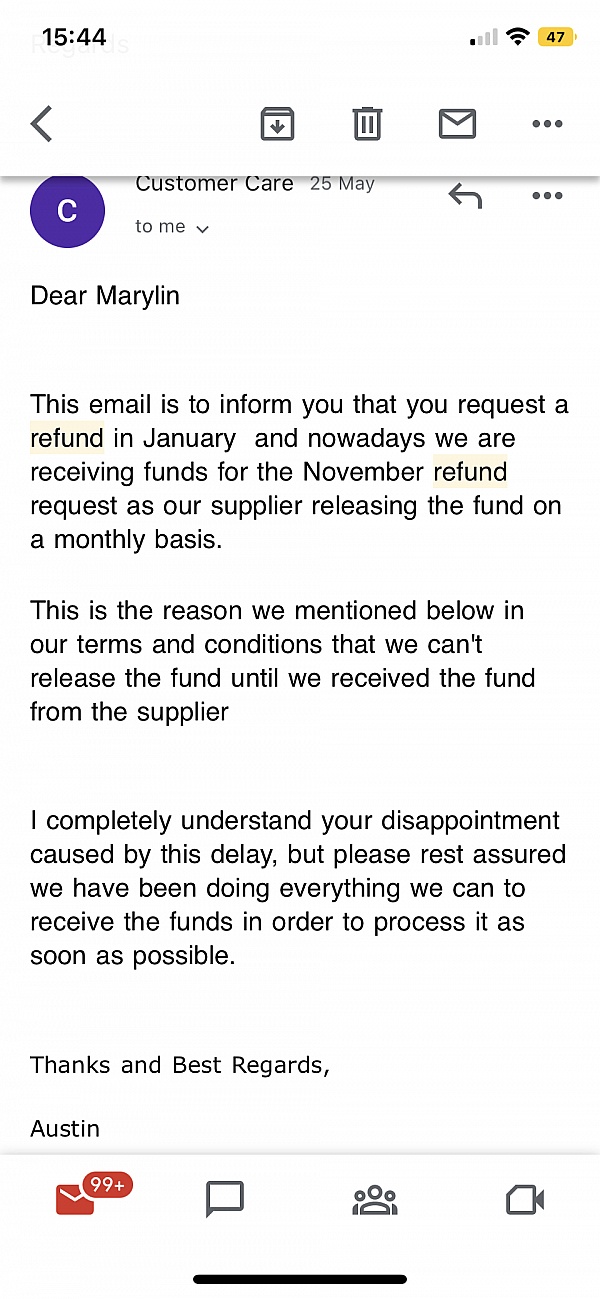The image size is (600, 1299).
Task: Mark the email as unread
Action: 457,124
